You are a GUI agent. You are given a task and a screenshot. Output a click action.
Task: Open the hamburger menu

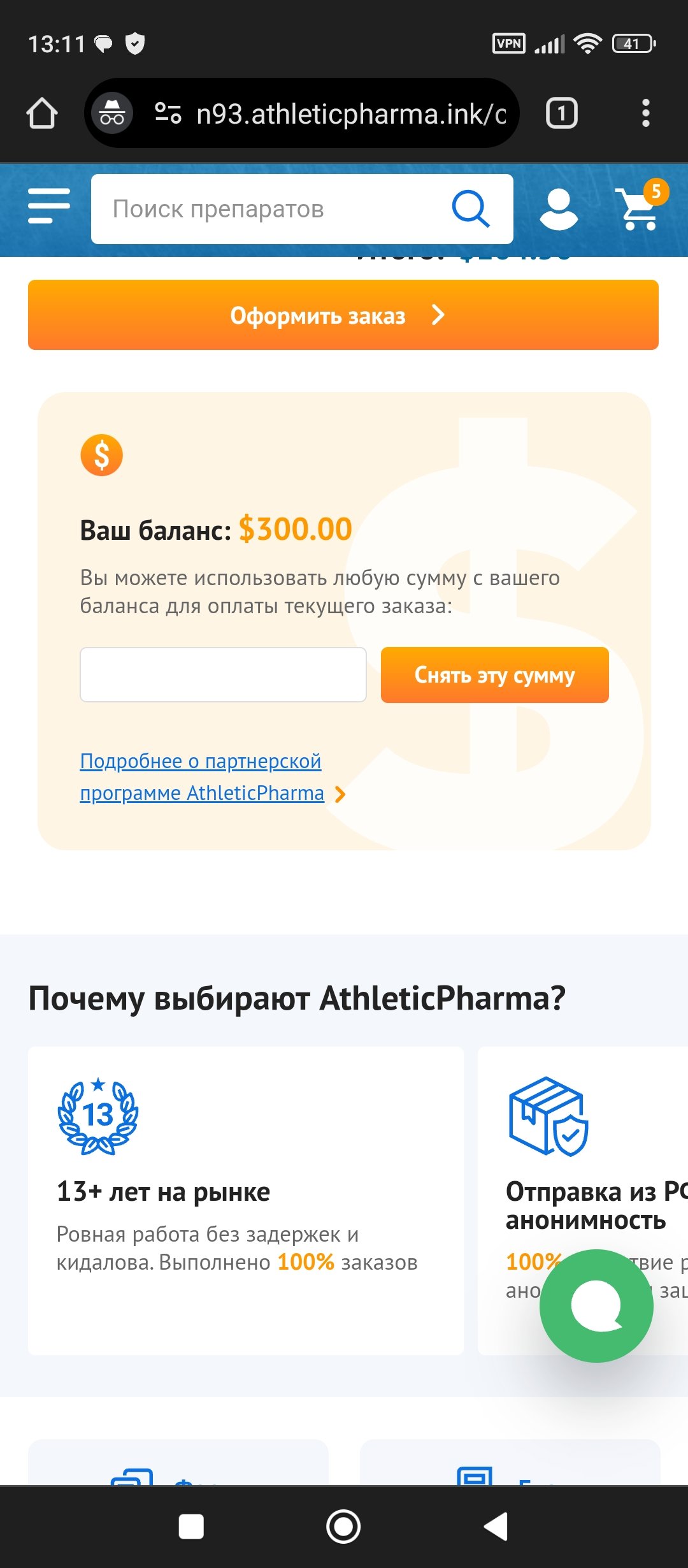point(49,207)
